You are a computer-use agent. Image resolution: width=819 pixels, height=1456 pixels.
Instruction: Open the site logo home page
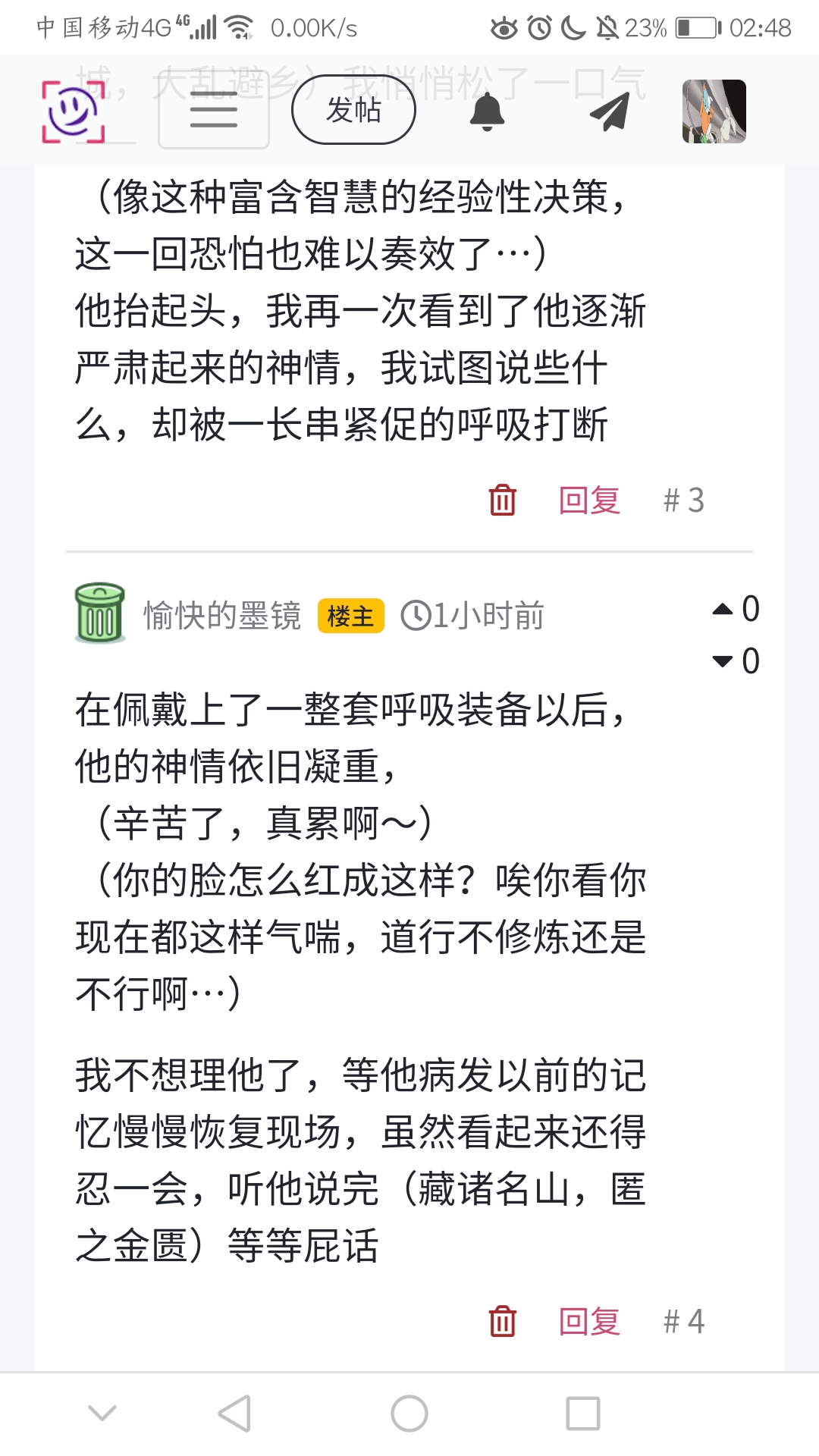point(73,111)
